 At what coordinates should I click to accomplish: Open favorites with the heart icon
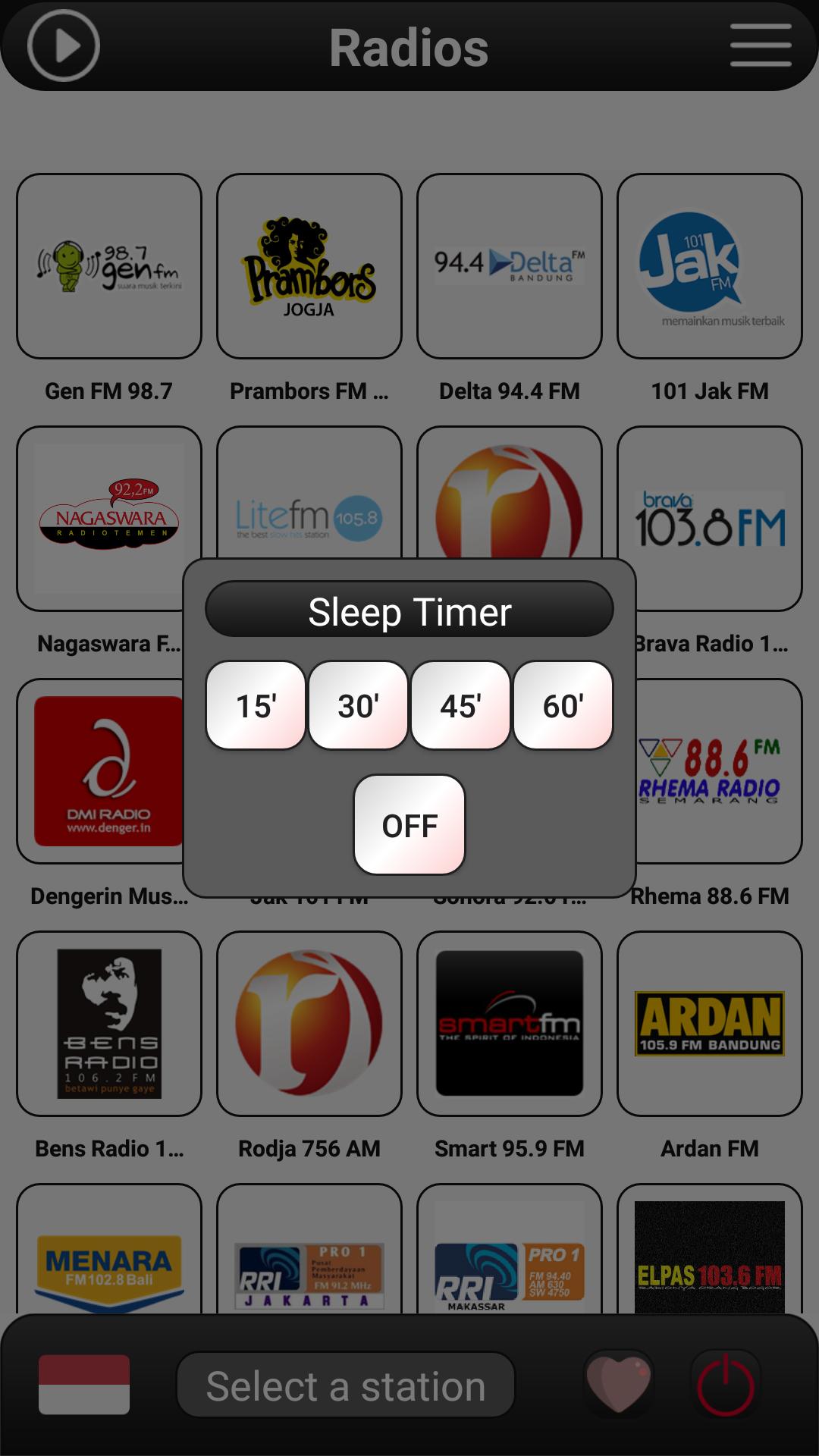click(619, 1385)
